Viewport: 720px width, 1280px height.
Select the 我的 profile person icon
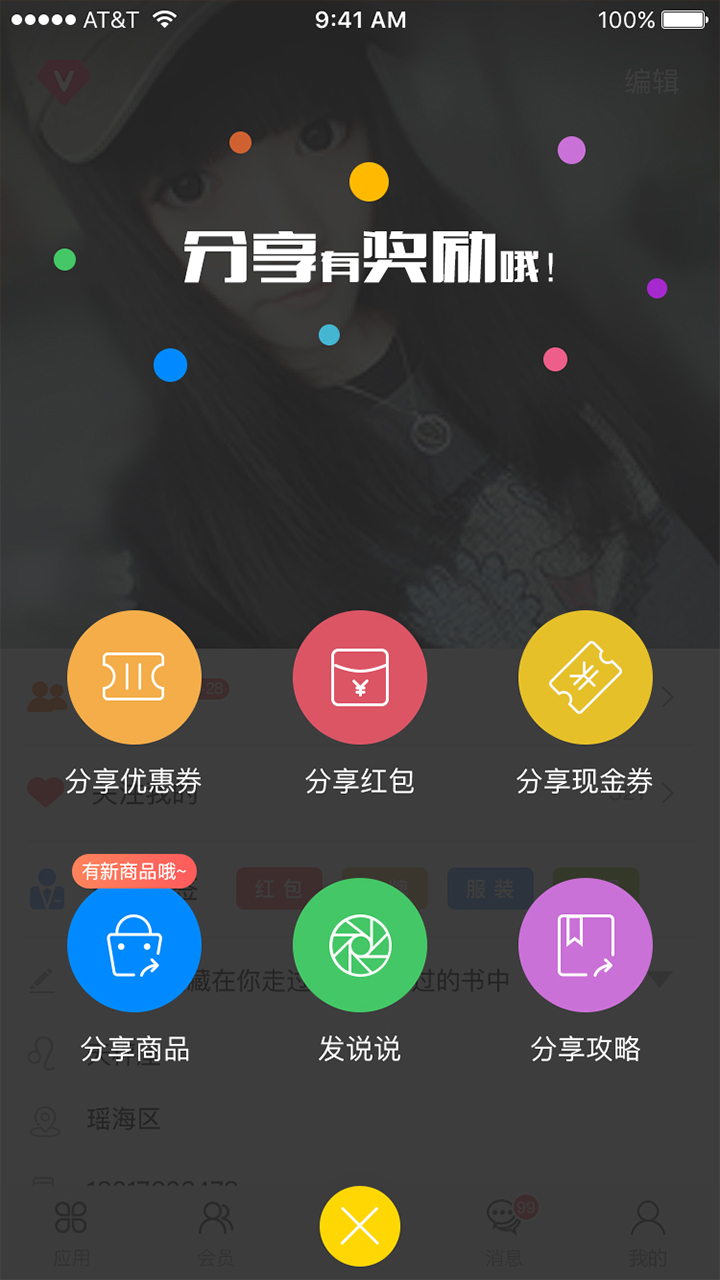[x=648, y=1222]
